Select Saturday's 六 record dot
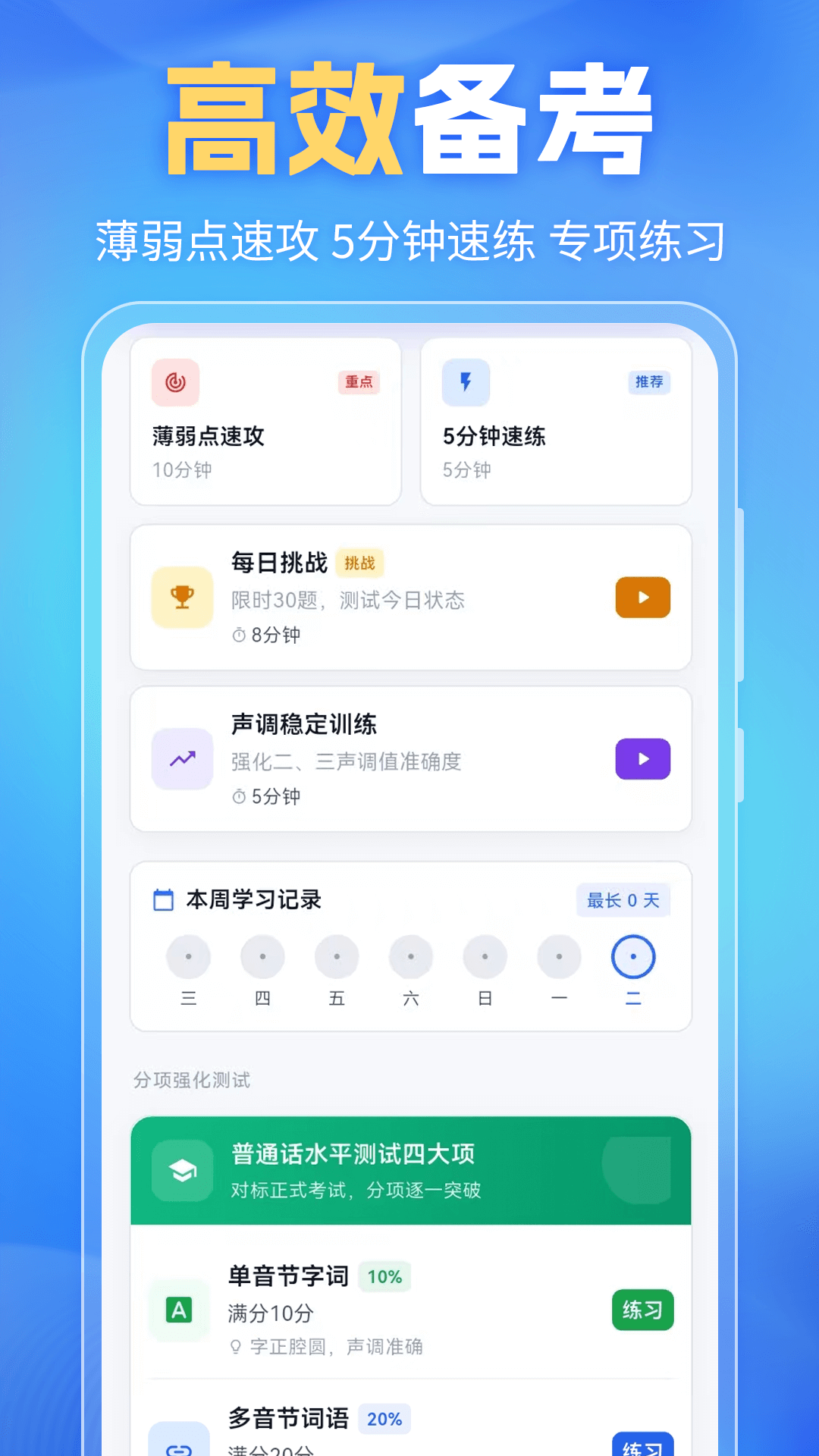This screenshot has height=1456, width=819. [410, 957]
